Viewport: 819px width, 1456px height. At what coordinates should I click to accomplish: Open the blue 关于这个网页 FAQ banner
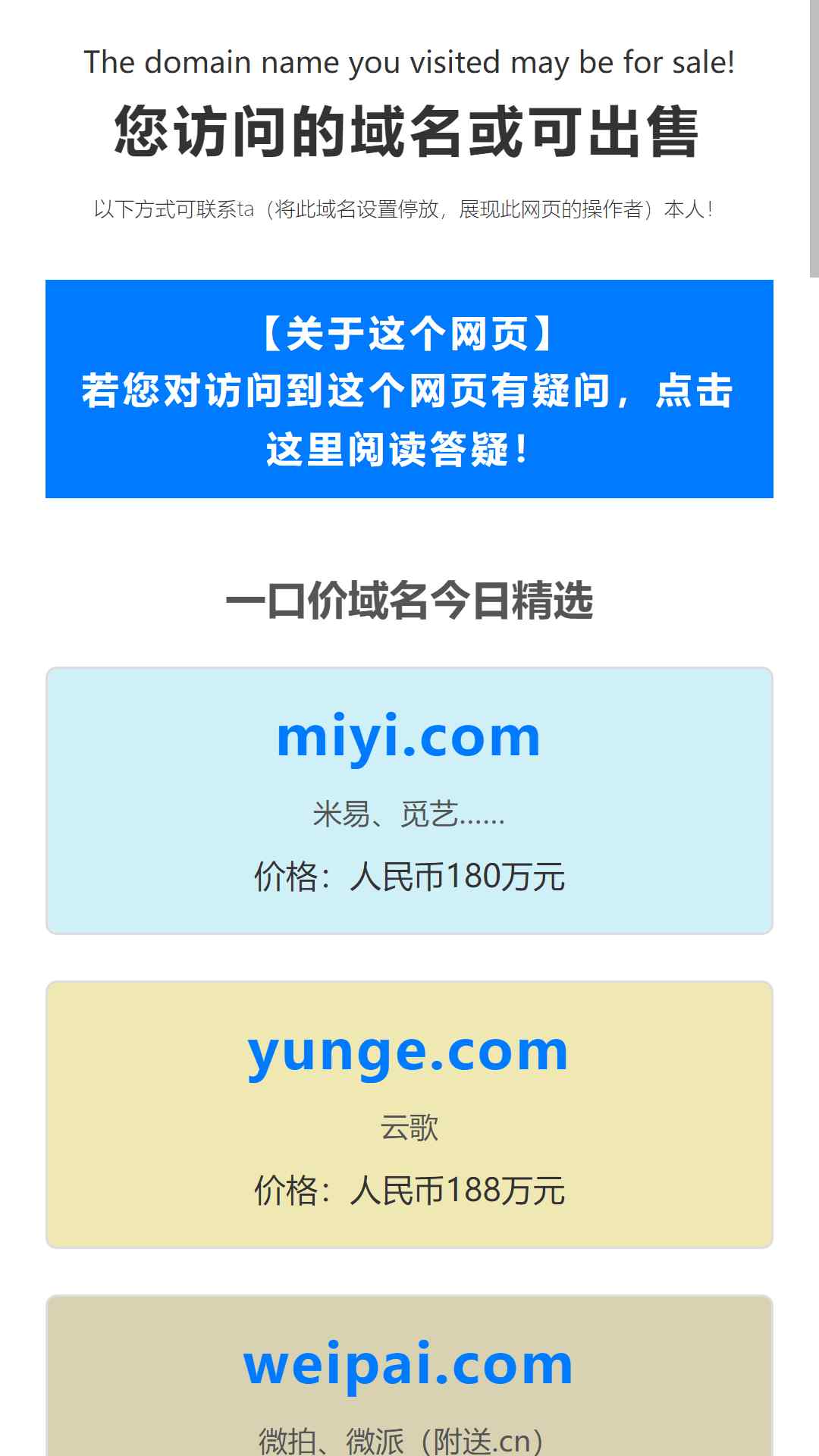[x=409, y=389]
